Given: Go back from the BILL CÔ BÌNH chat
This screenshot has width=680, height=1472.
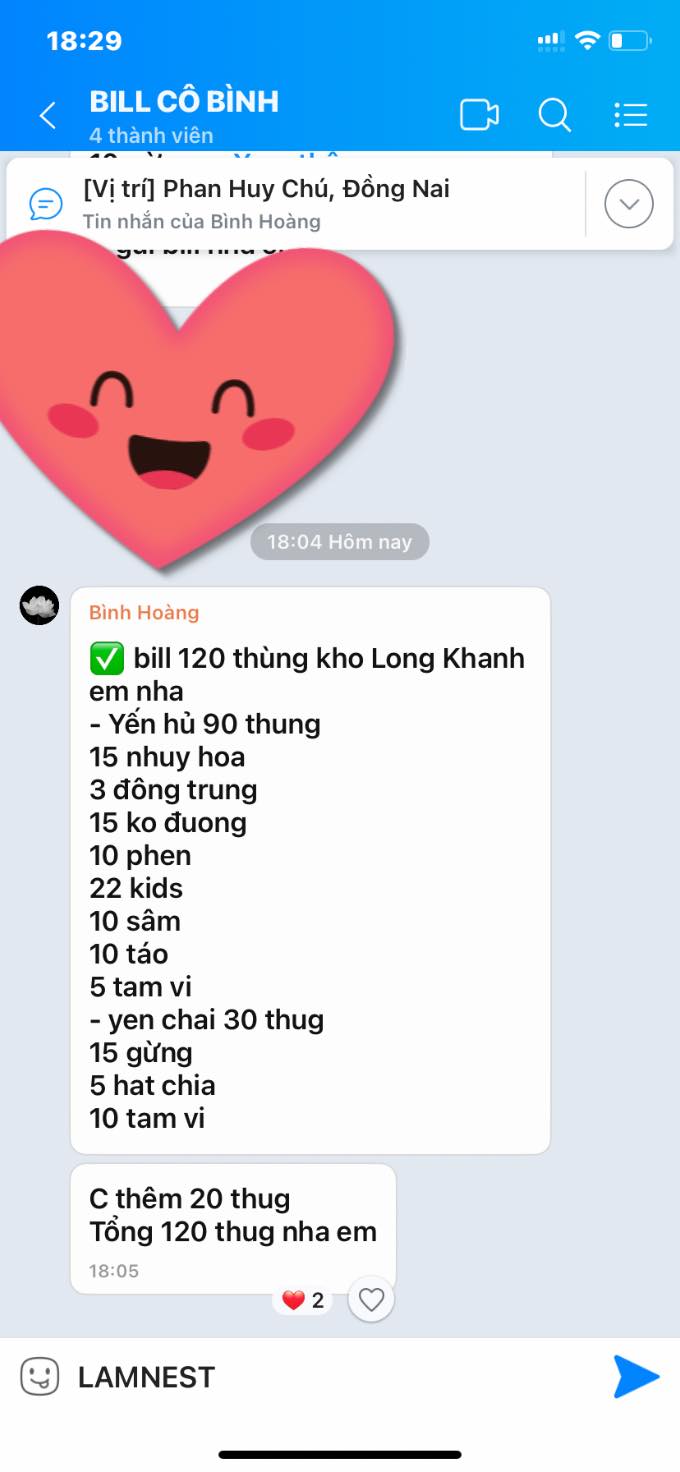Looking at the screenshot, I should point(47,116).
